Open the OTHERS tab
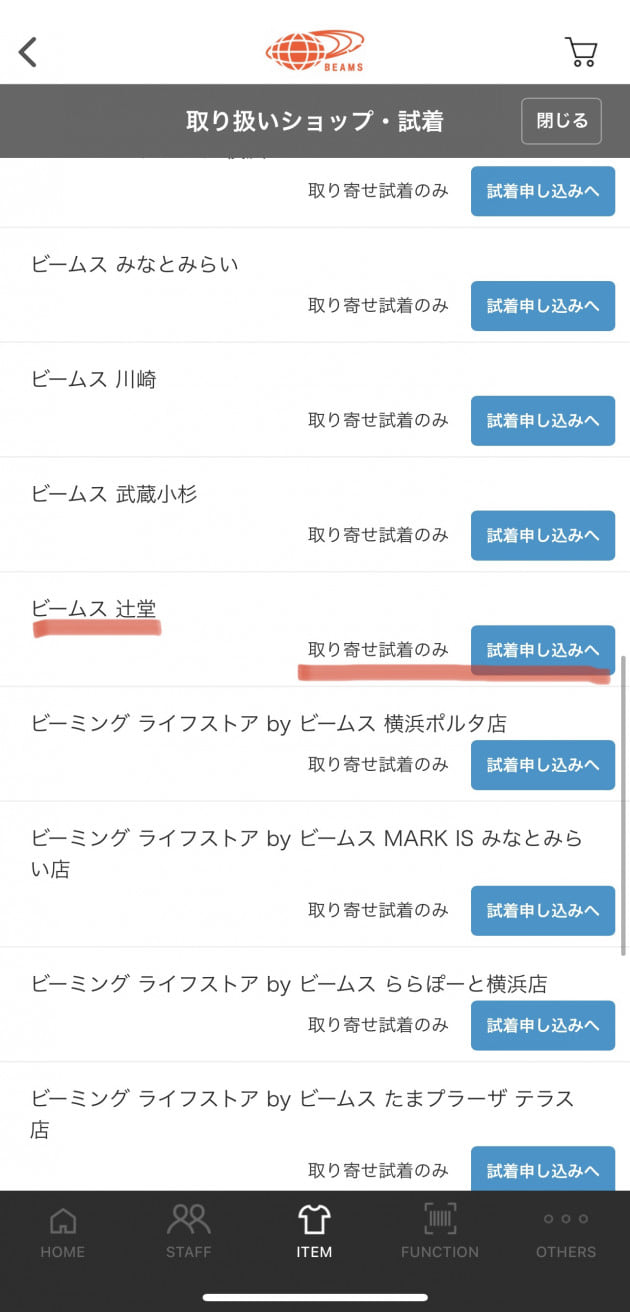 pyautogui.click(x=566, y=1232)
